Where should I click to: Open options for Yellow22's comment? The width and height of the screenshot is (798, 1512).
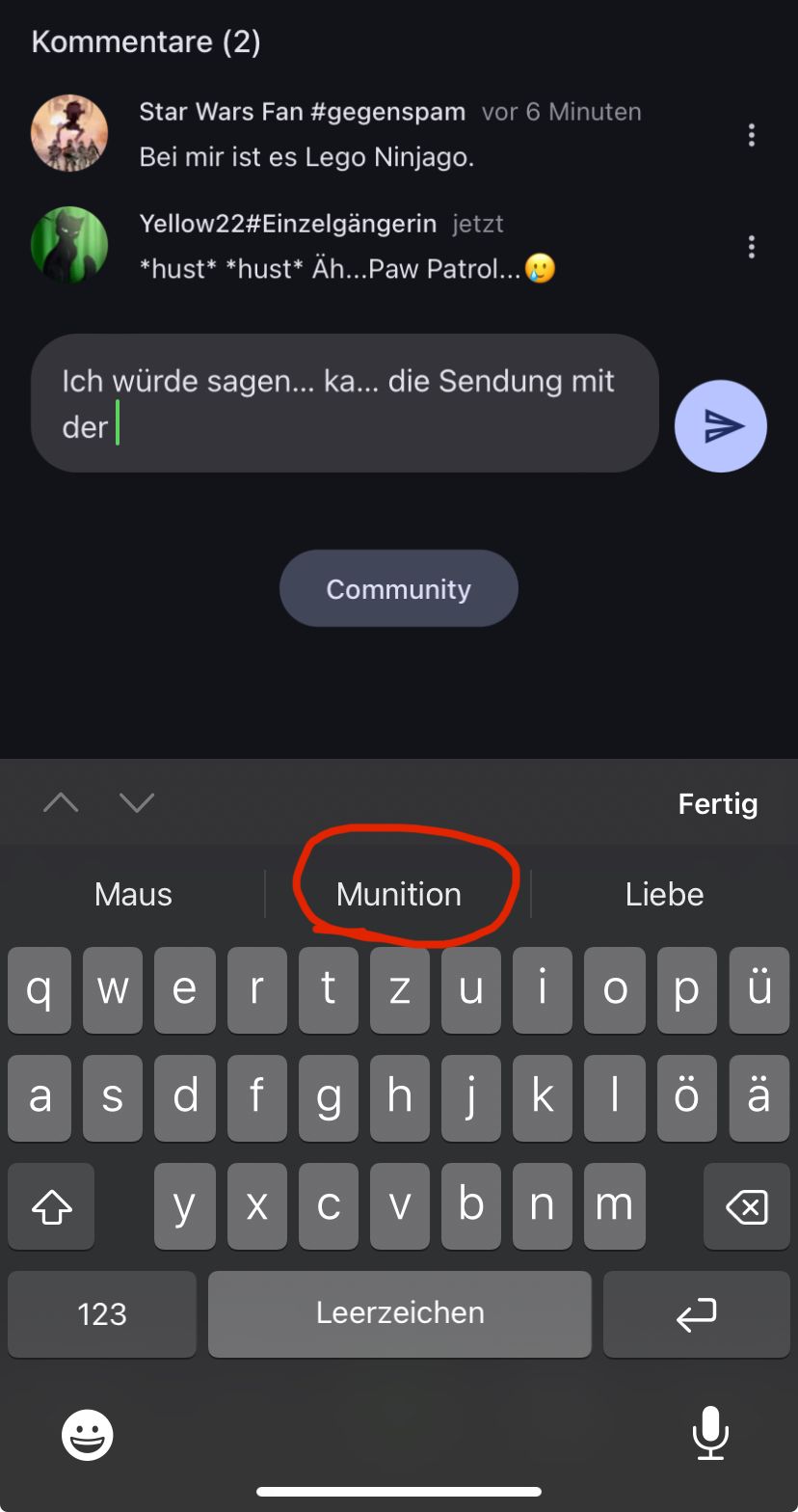tap(751, 247)
